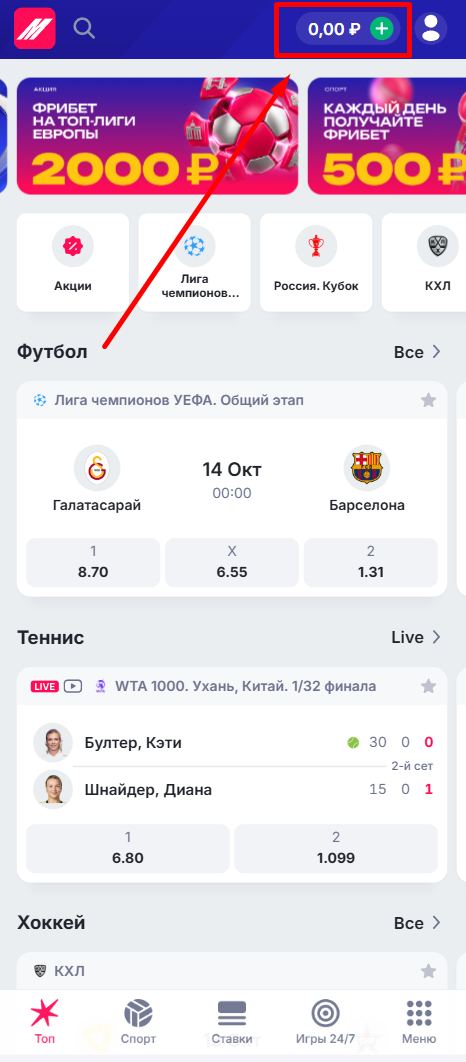Bet on Бултер at odds 6.80

point(127,848)
